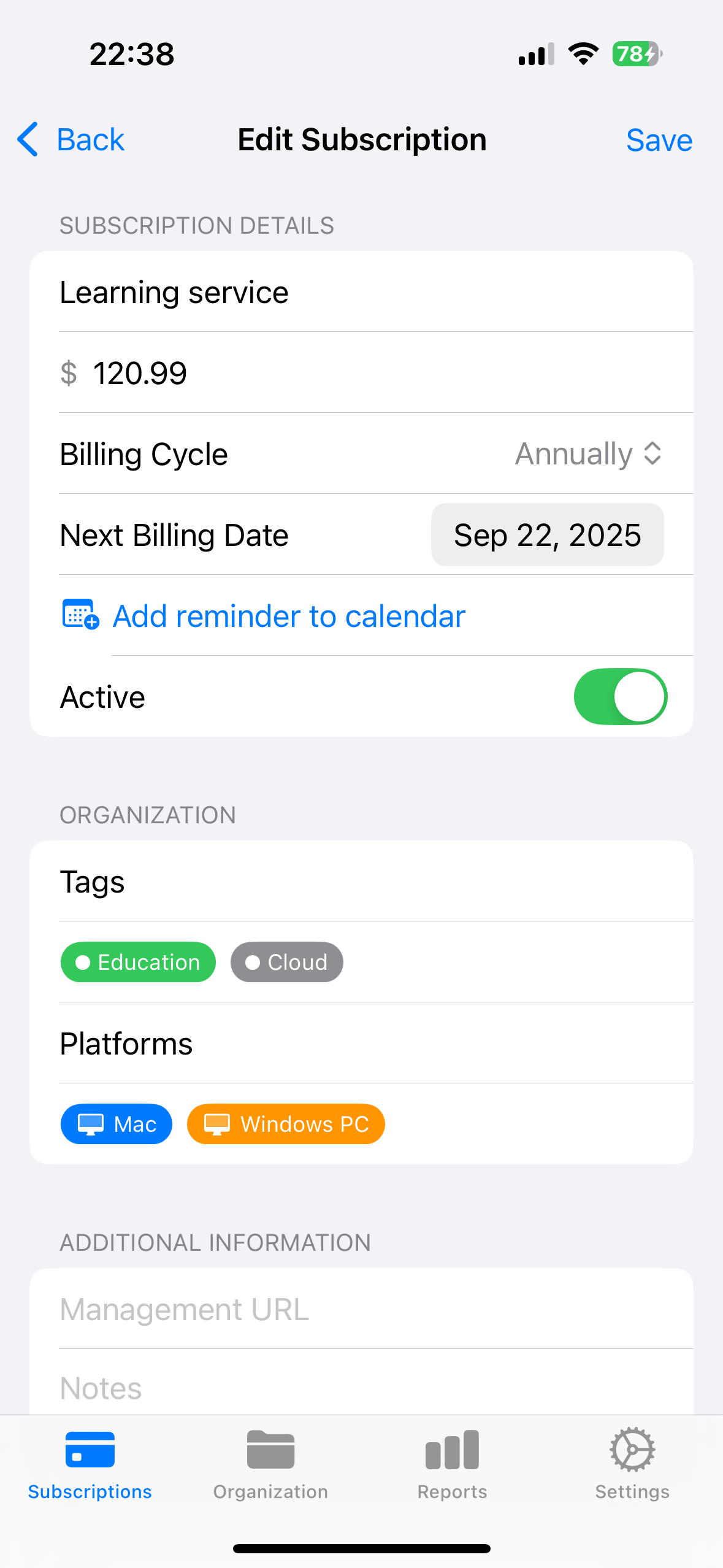The image size is (723, 1568).
Task: Open the Platforms row
Action: coord(361,1043)
